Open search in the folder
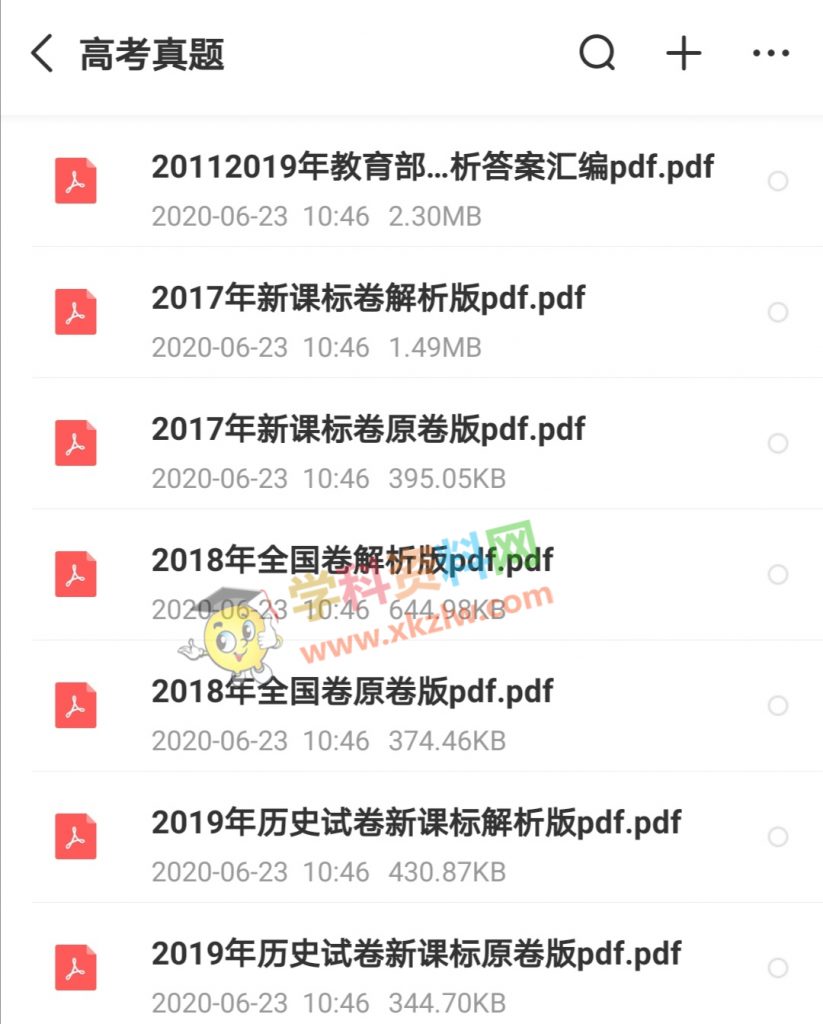Viewport: 823px width, 1024px height. pos(597,54)
